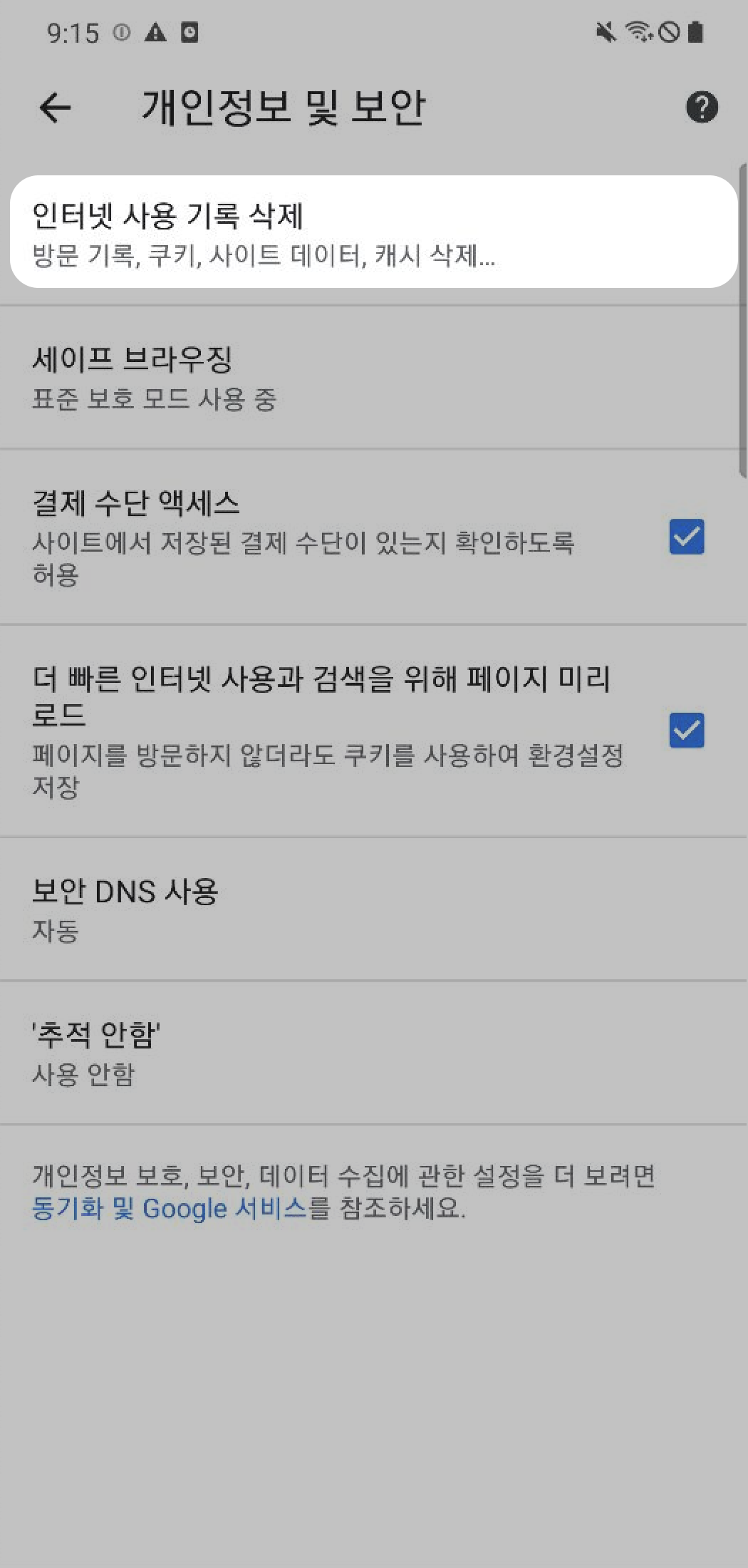
Task: Open the '추적 안함' setting
Action: click(373, 1052)
